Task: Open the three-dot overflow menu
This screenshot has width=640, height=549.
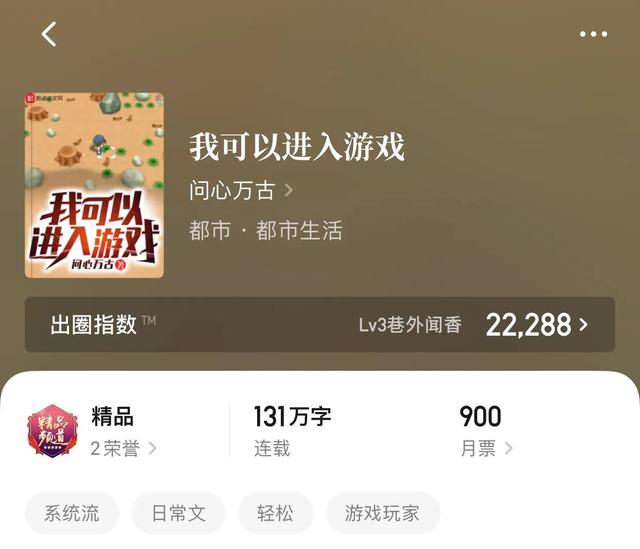Action: tap(593, 34)
